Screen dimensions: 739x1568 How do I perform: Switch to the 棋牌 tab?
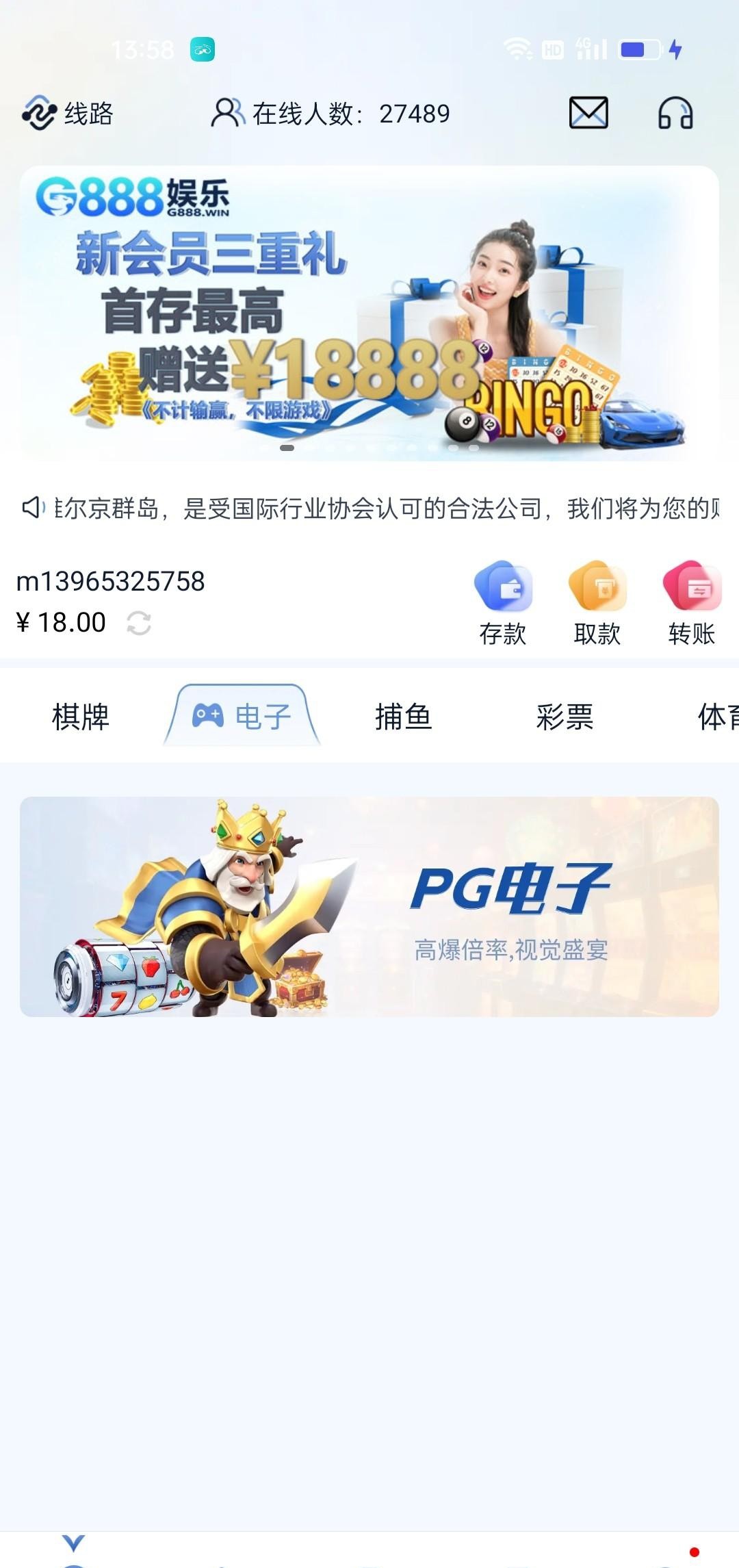tap(81, 717)
